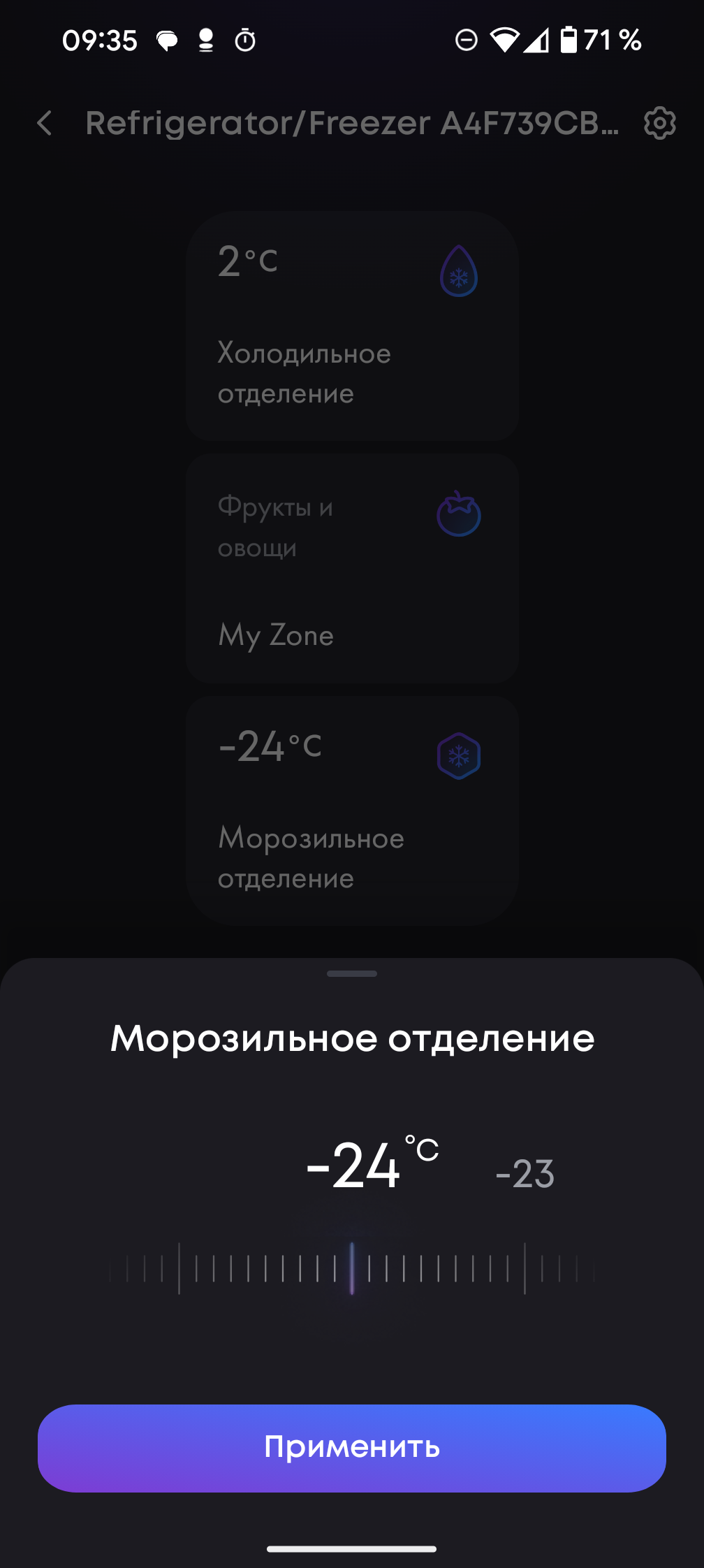Select -23 on the temperature picker
Viewport: 704px width, 1568px height.
pyautogui.click(x=525, y=1173)
